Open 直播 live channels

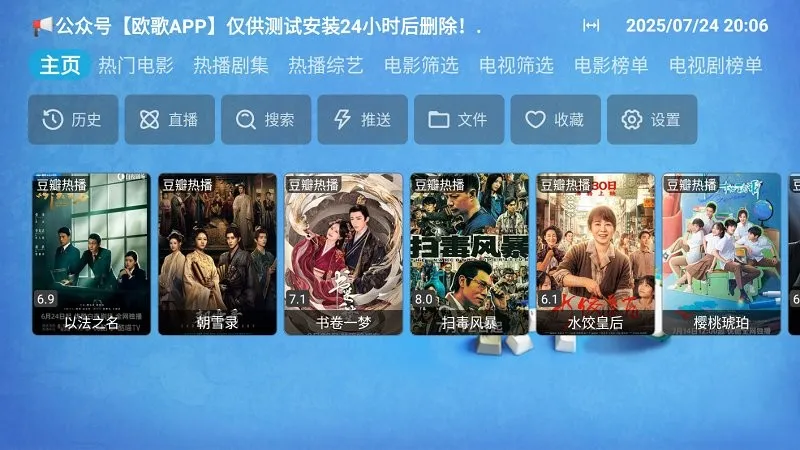coord(169,120)
